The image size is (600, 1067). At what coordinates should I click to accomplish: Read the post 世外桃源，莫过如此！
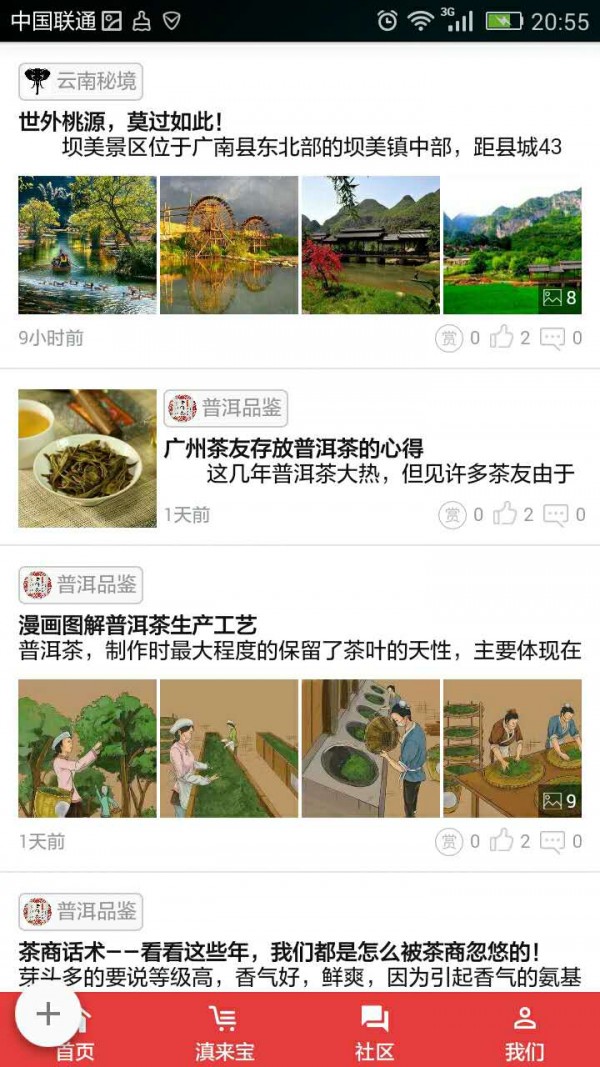pos(121,122)
